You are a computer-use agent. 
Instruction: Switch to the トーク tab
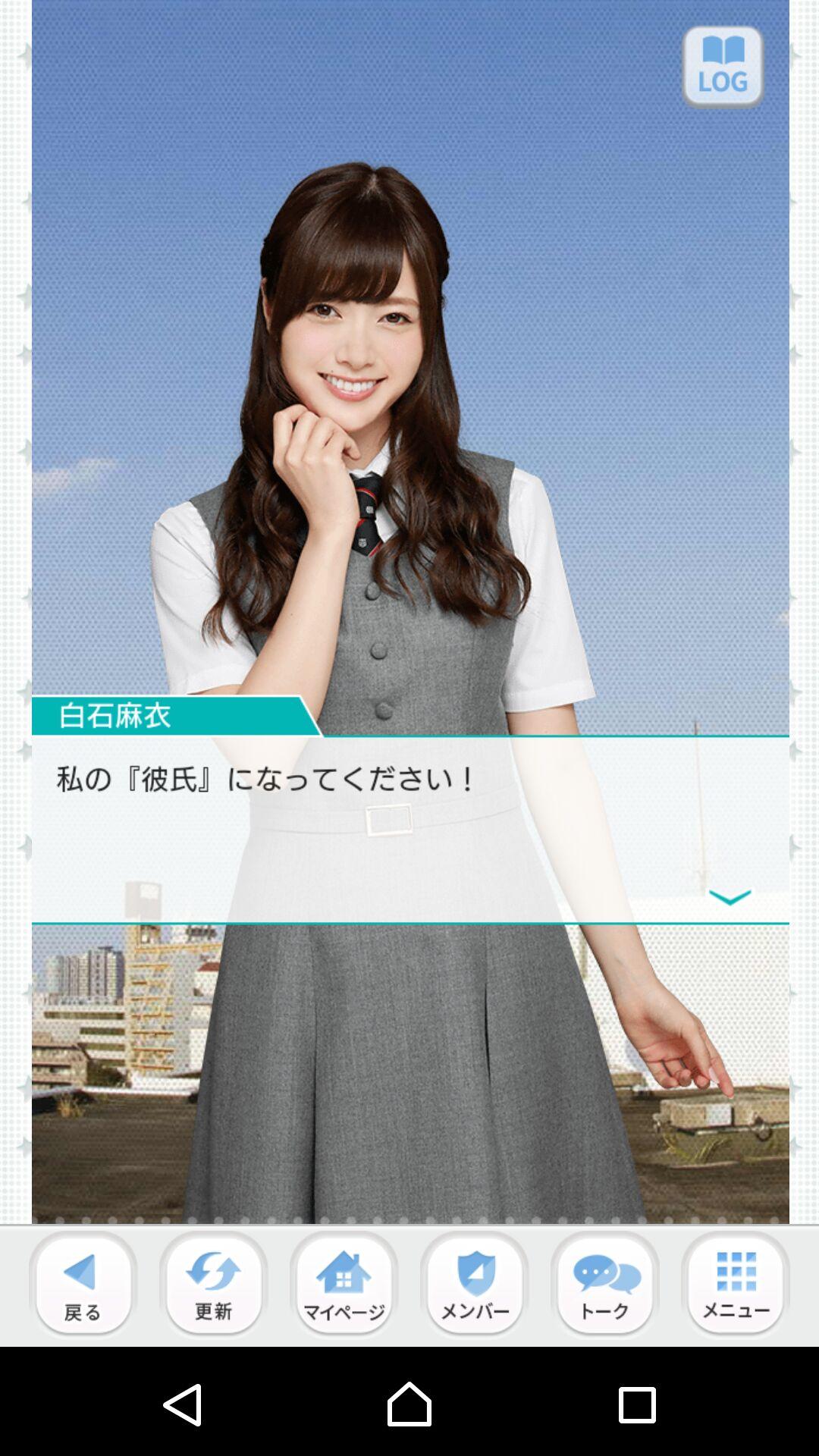tap(605, 1285)
